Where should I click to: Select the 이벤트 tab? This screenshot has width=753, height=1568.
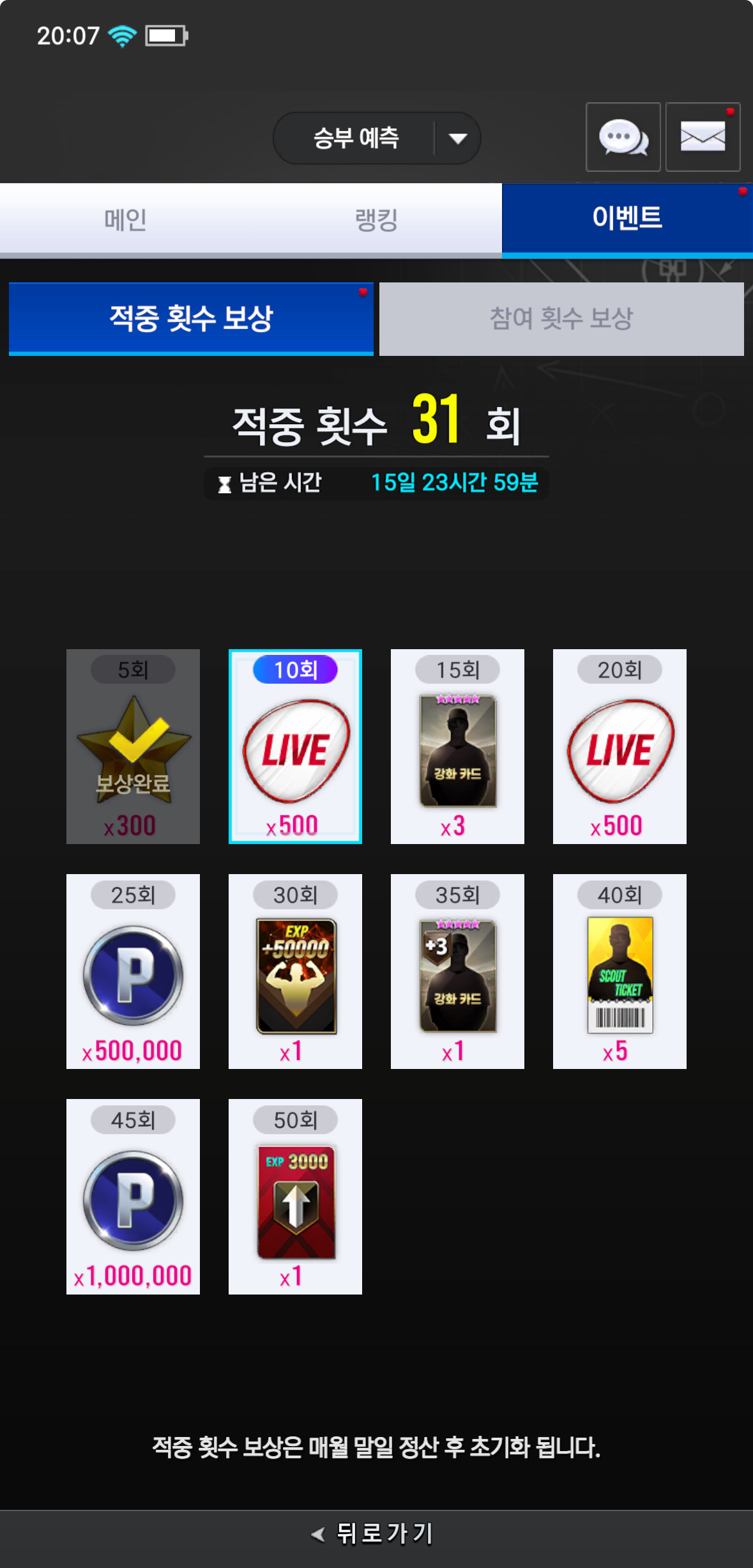coord(627,219)
